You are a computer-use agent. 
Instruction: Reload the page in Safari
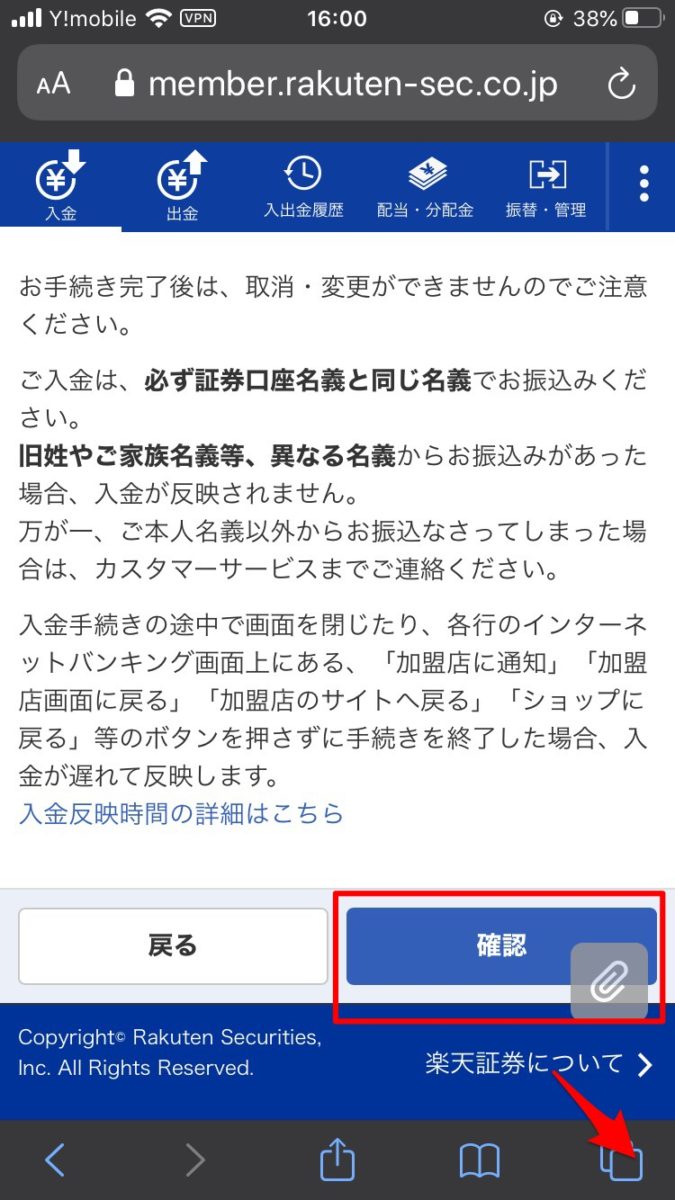pyautogui.click(x=621, y=84)
